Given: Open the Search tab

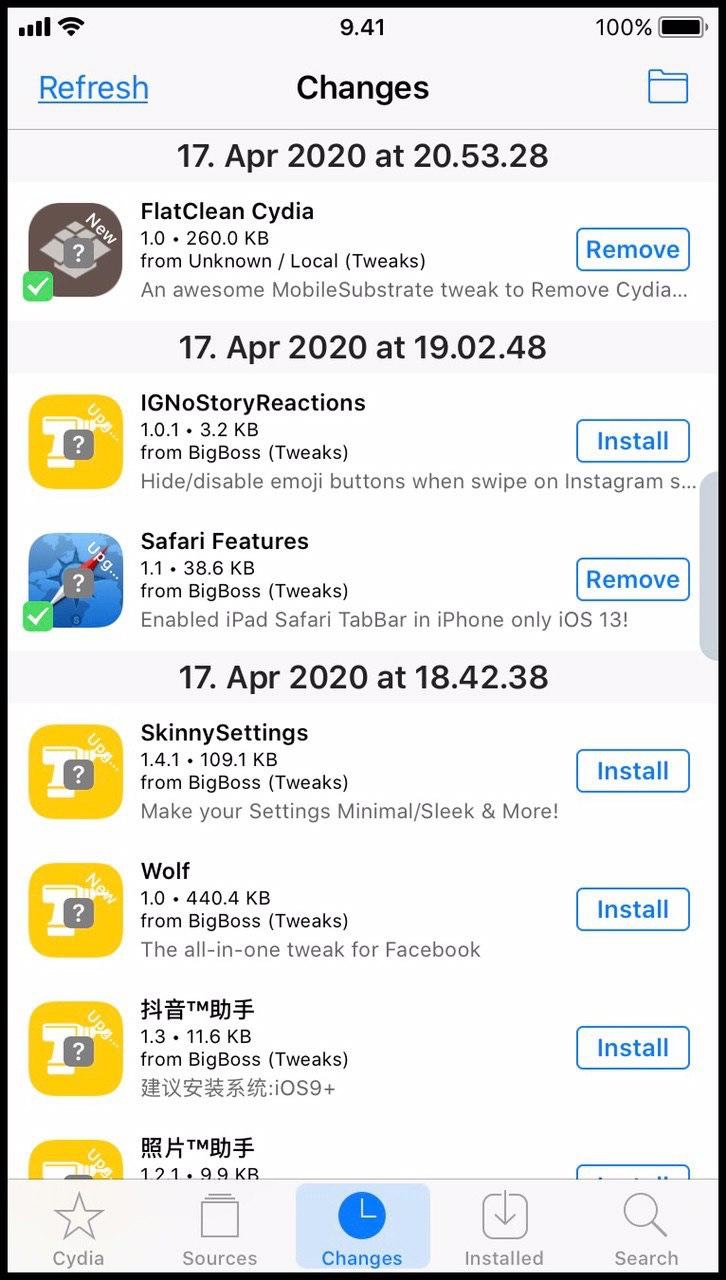Looking at the screenshot, I should [x=645, y=1230].
